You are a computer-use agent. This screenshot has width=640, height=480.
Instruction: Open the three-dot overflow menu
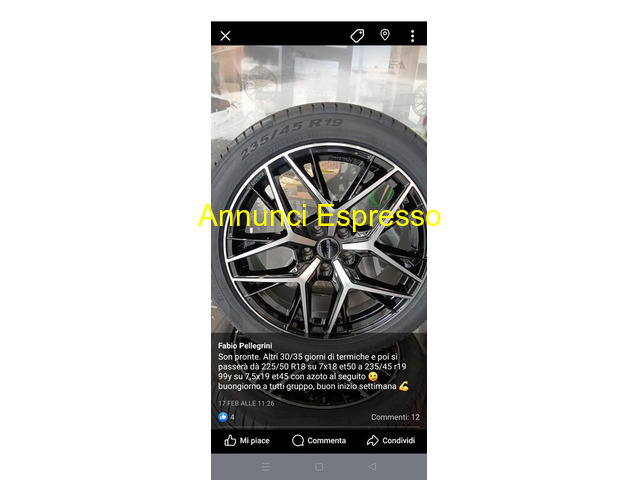(x=412, y=36)
